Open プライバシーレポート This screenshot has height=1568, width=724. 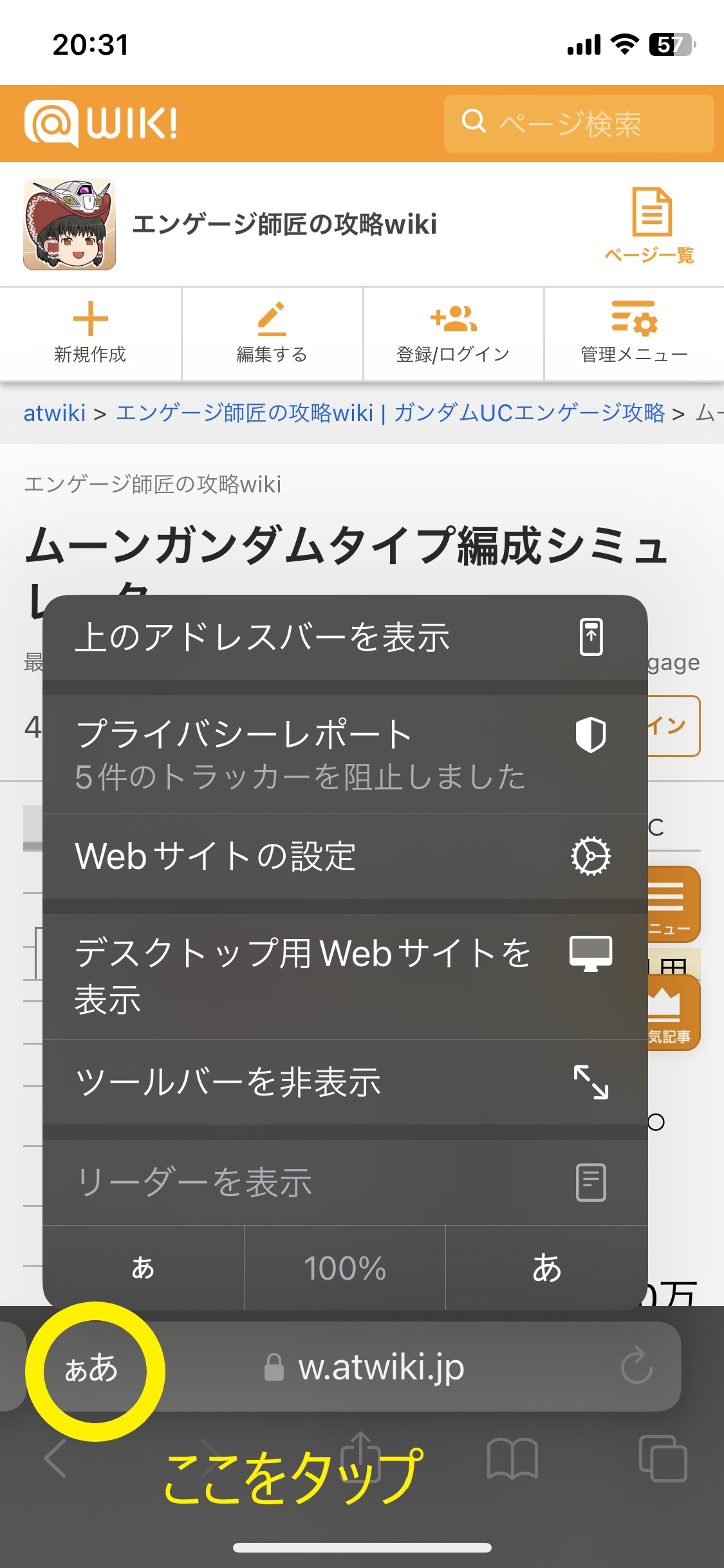(344, 753)
